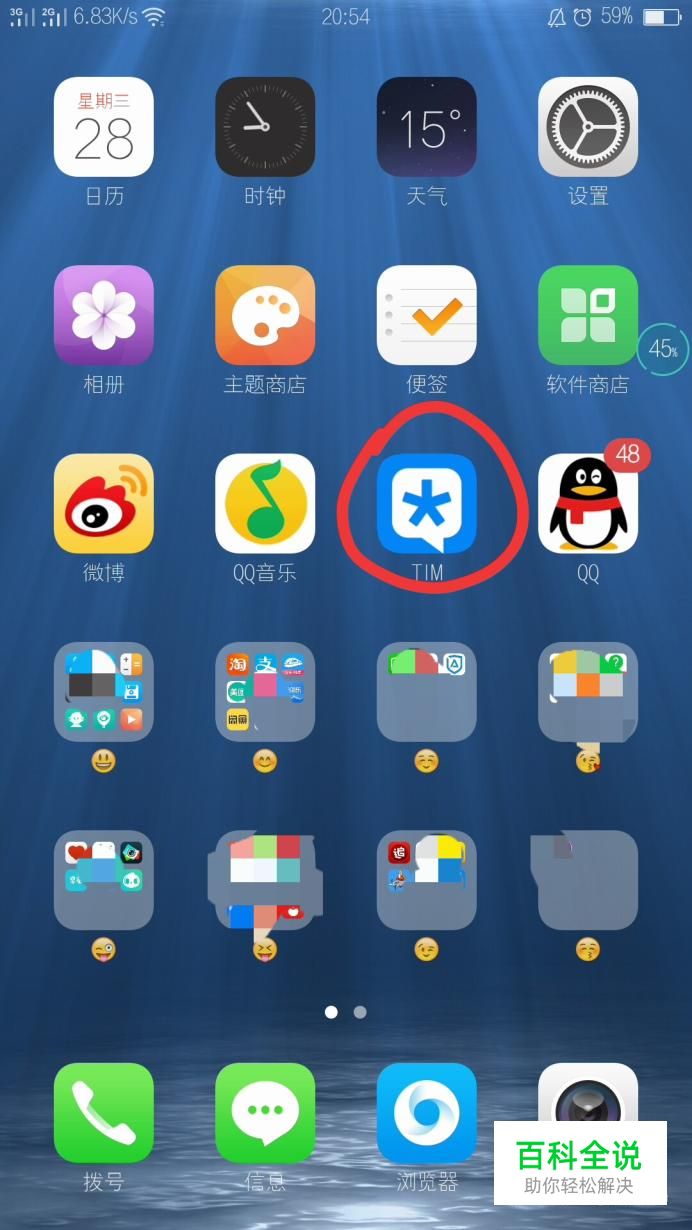This screenshot has height=1230, width=692.
Task: Open the folder containing Taobao and Alipay
Action: (x=265, y=691)
